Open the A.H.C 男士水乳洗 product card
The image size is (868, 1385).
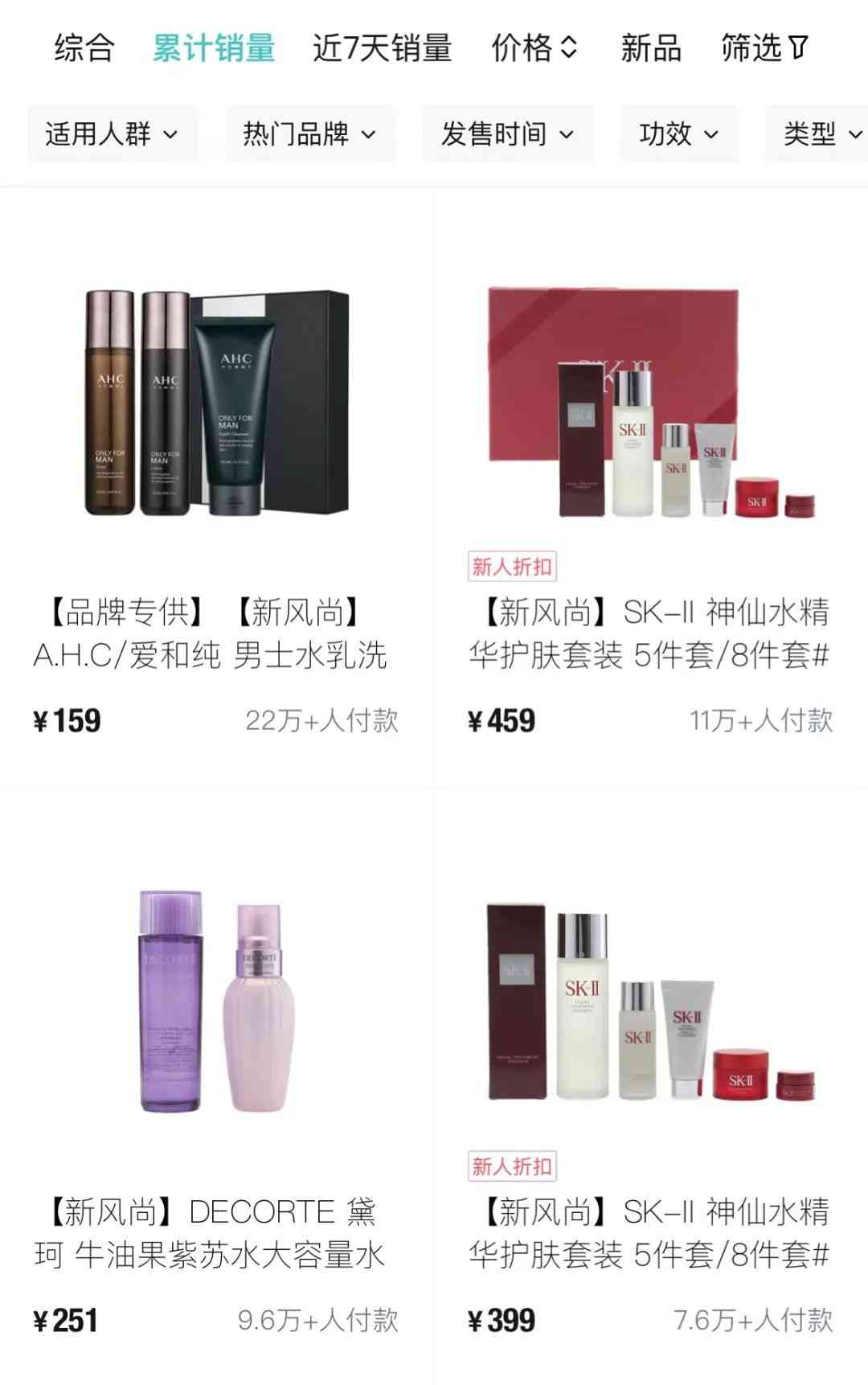(x=216, y=482)
